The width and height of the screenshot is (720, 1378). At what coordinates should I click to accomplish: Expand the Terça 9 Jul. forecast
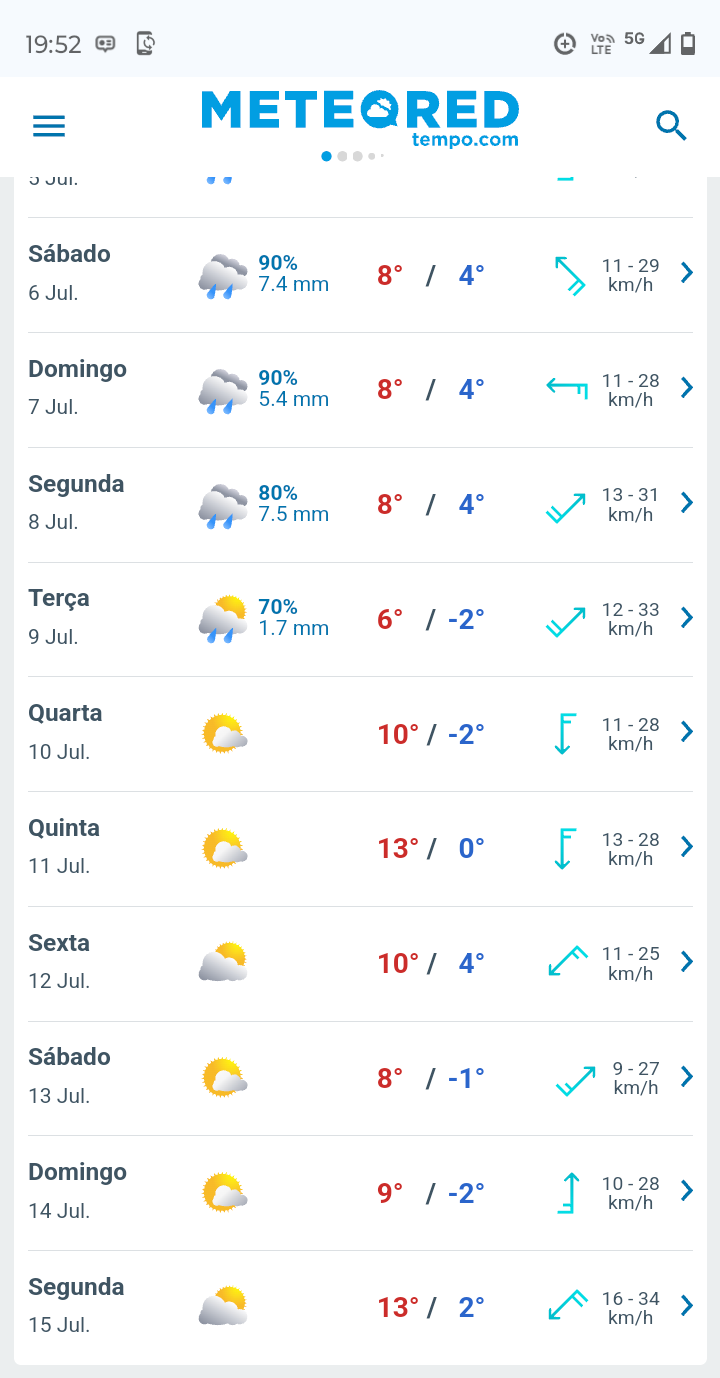pos(360,619)
